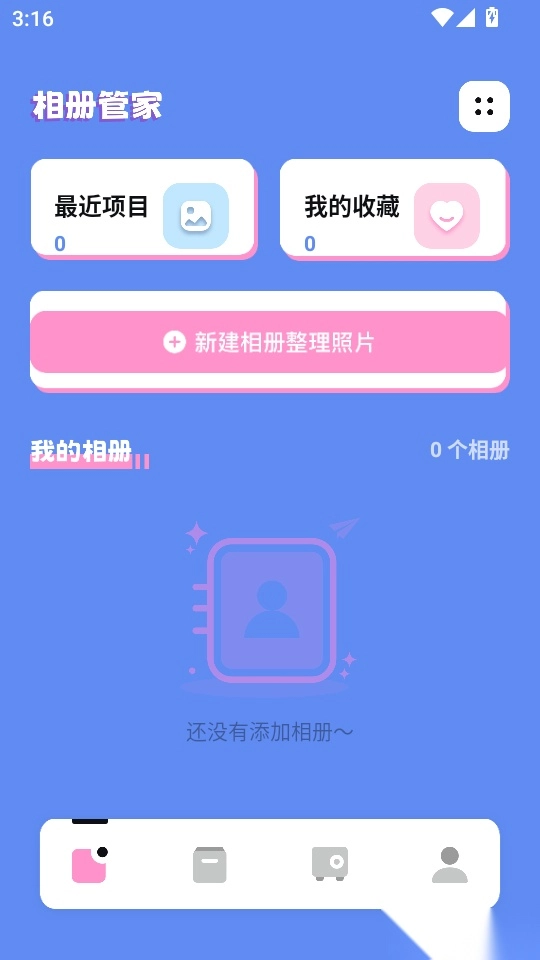Open the four-dot menu icon
Screen dimensions: 540x960
(484, 106)
